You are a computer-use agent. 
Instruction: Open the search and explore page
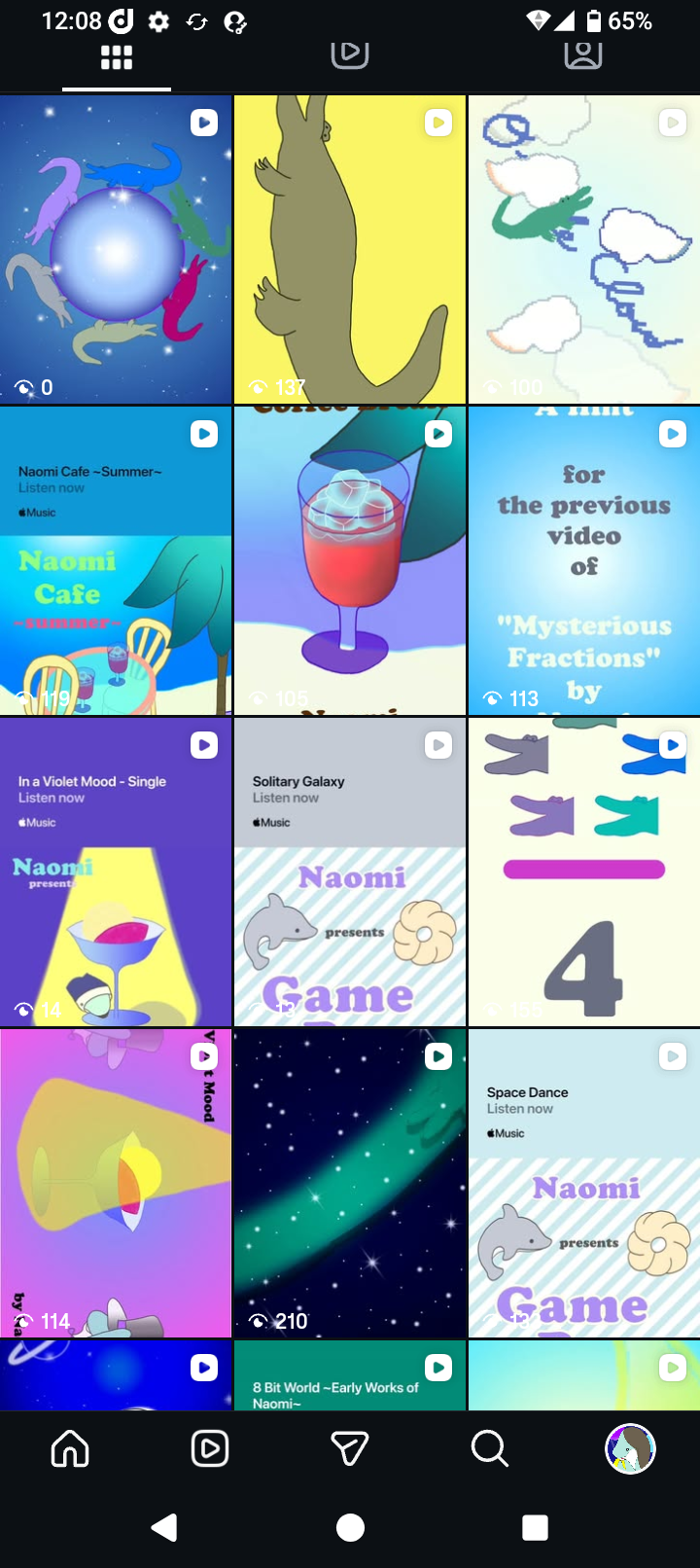pyautogui.click(x=490, y=1448)
